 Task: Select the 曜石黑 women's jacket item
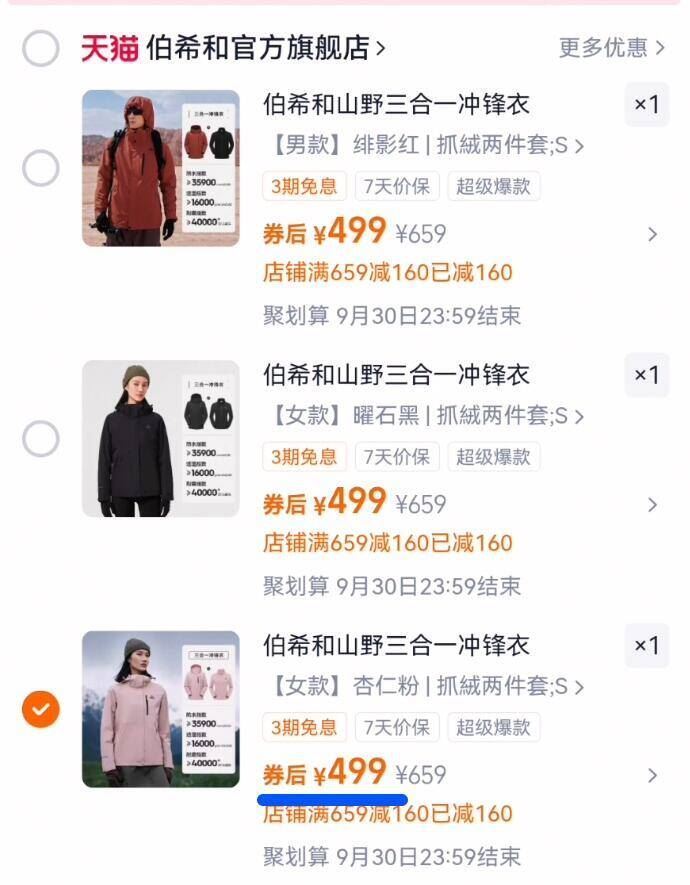41,438
